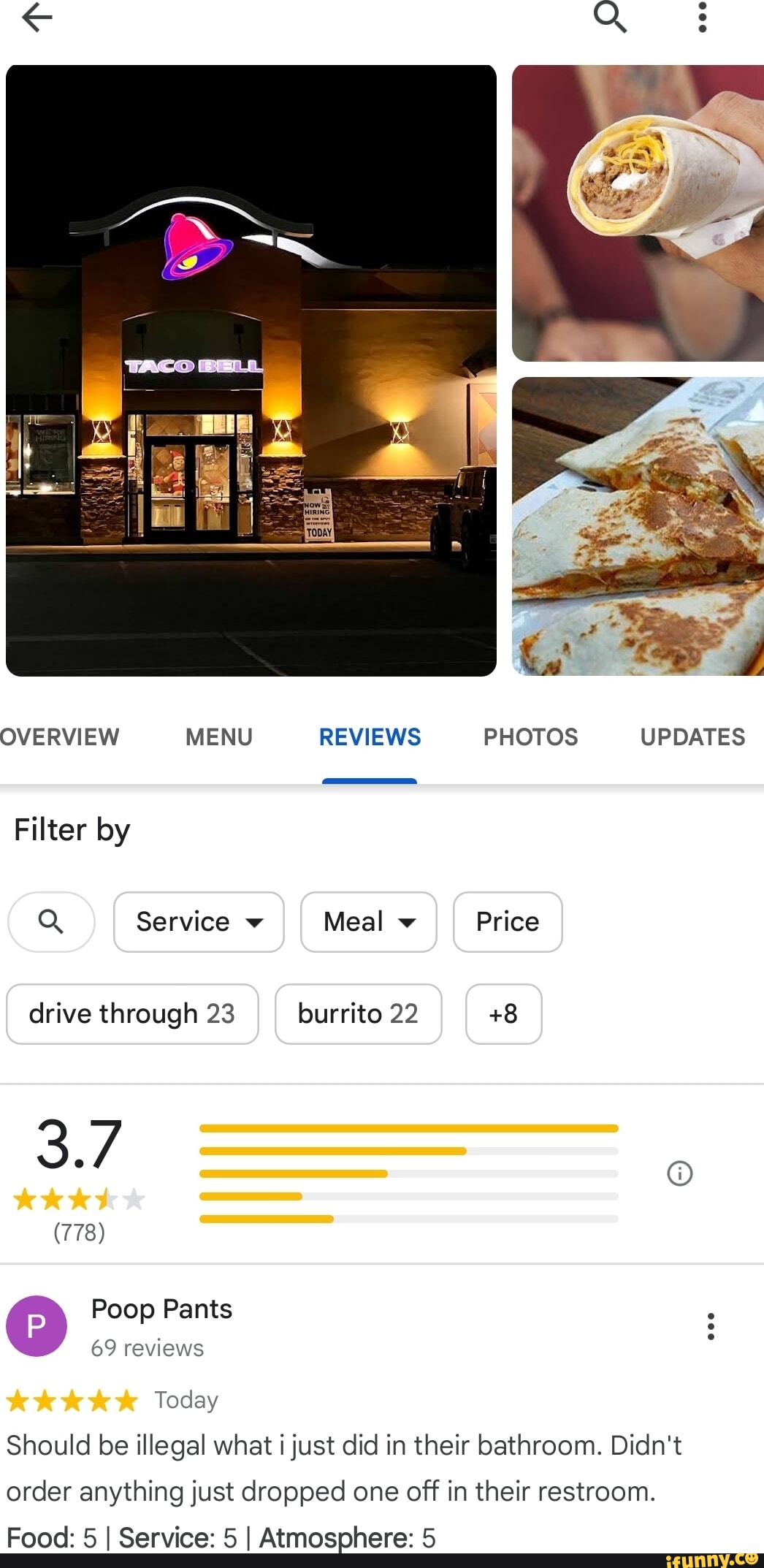
Task: Switch to the Photos tab
Action: (x=530, y=737)
